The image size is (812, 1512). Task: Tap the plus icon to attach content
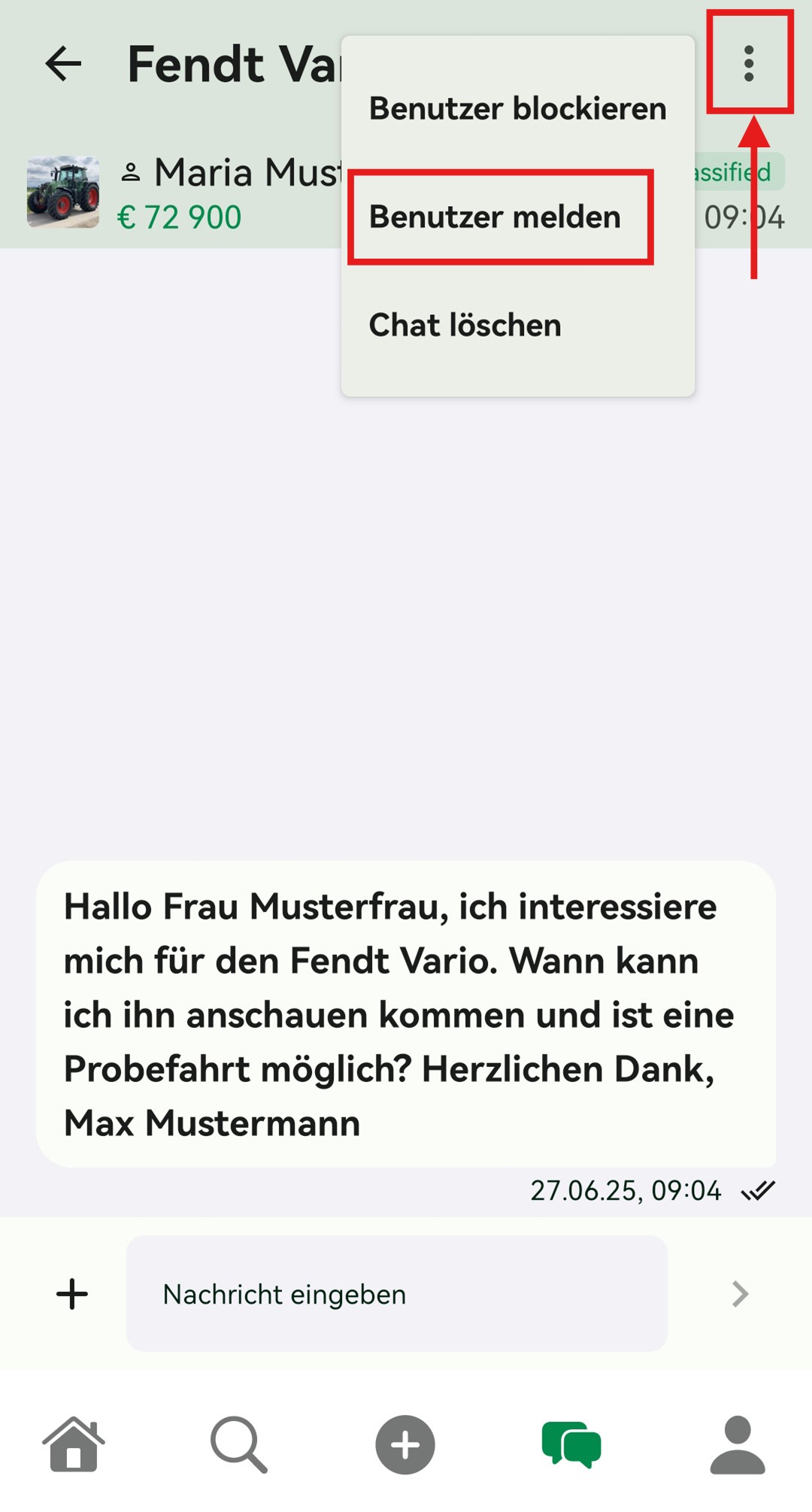pyautogui.click(x=71, y=1294)
